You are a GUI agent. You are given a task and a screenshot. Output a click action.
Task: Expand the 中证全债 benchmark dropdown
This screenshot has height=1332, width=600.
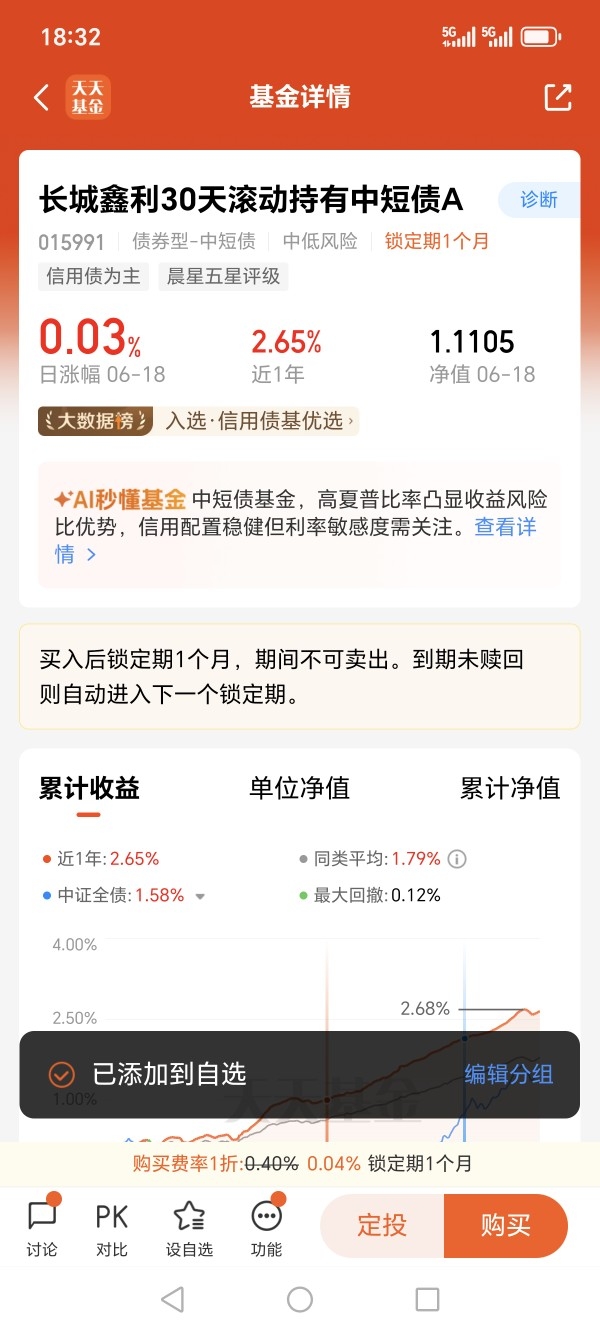coord(200,897)
